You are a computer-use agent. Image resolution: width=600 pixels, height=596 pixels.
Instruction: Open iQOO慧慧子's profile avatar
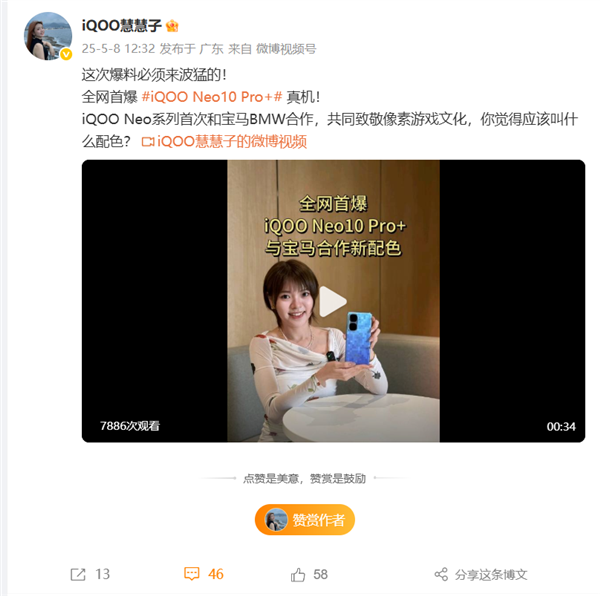[x=47, y=36]
